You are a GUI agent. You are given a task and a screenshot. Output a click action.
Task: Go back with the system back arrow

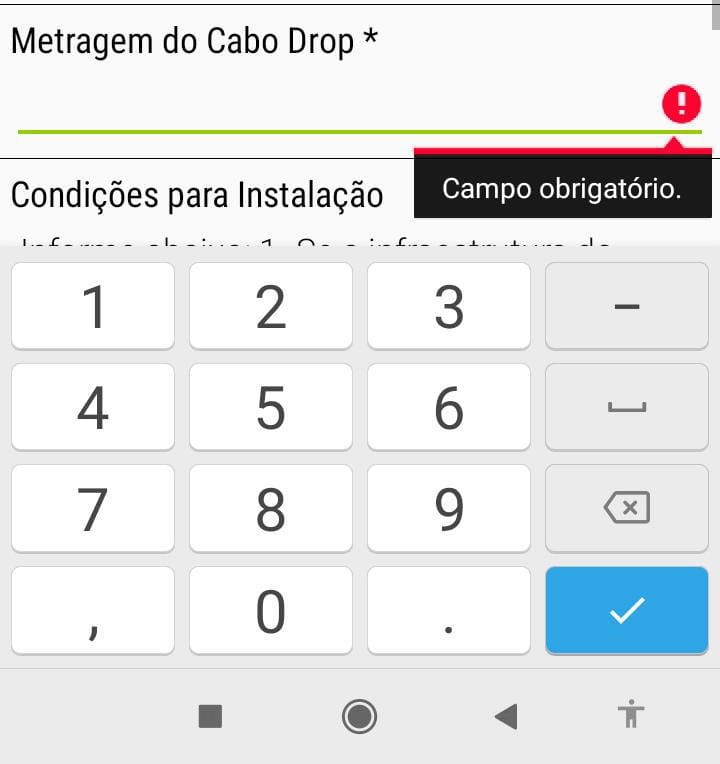pos(506,716)
